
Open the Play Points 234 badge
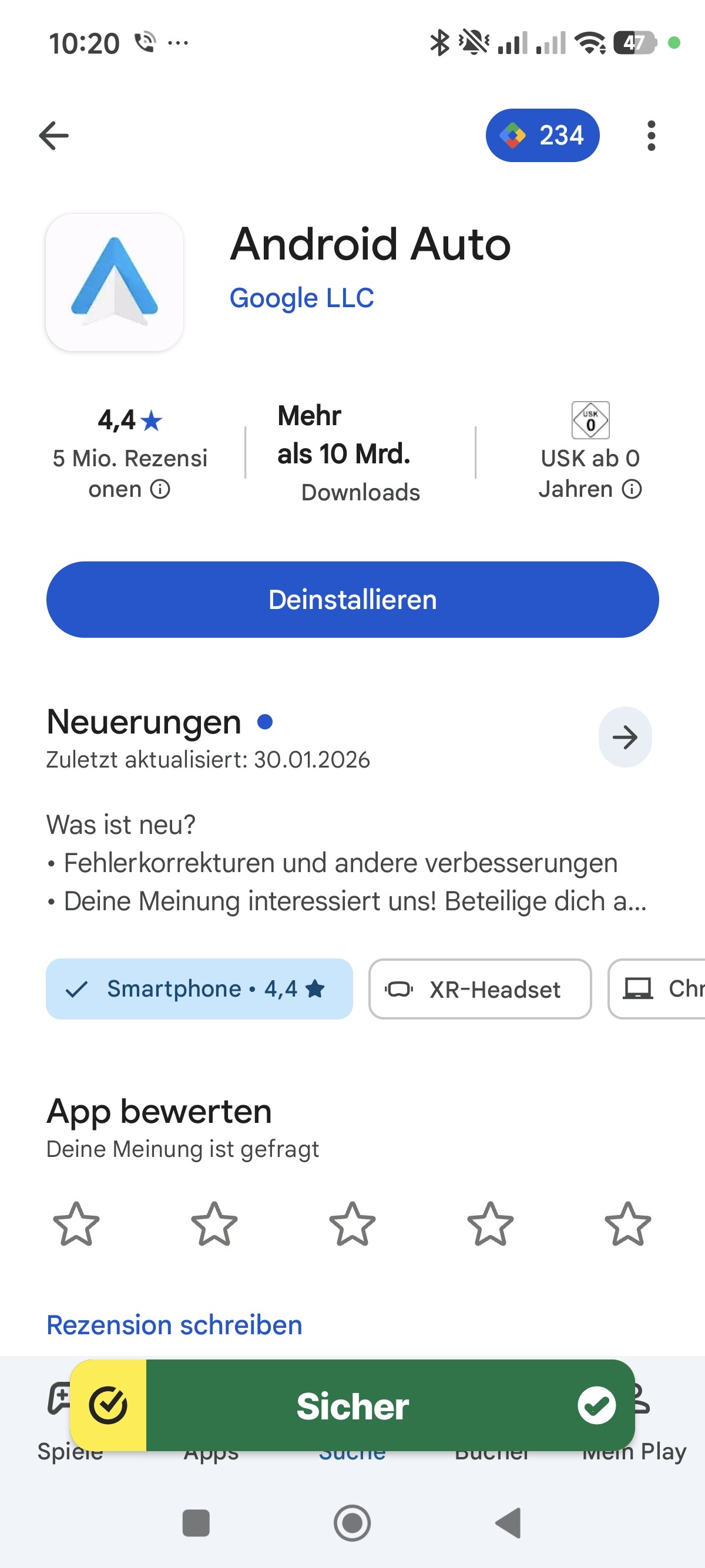point(542,135)
